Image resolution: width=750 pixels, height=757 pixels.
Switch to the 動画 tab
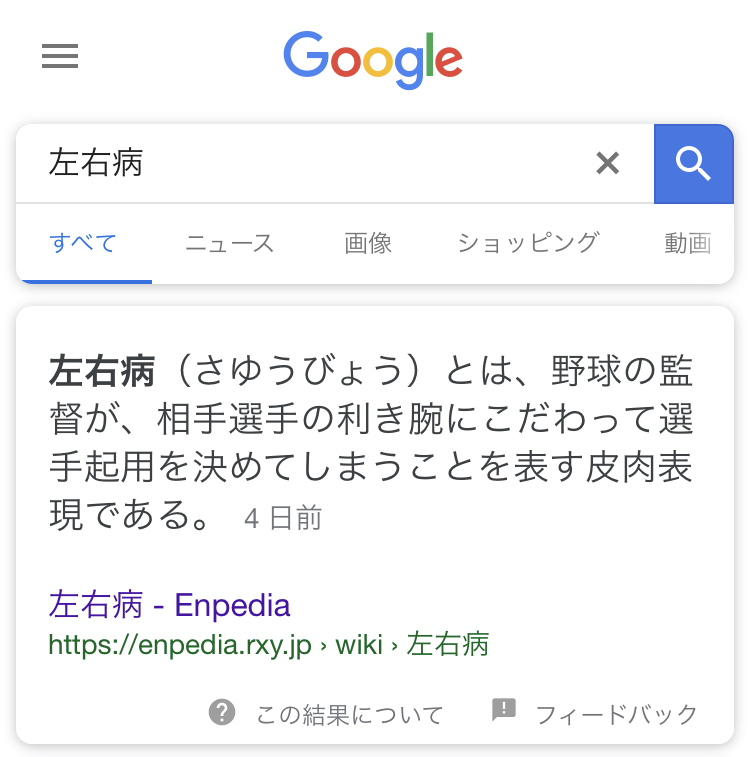[x=688, y=243]
